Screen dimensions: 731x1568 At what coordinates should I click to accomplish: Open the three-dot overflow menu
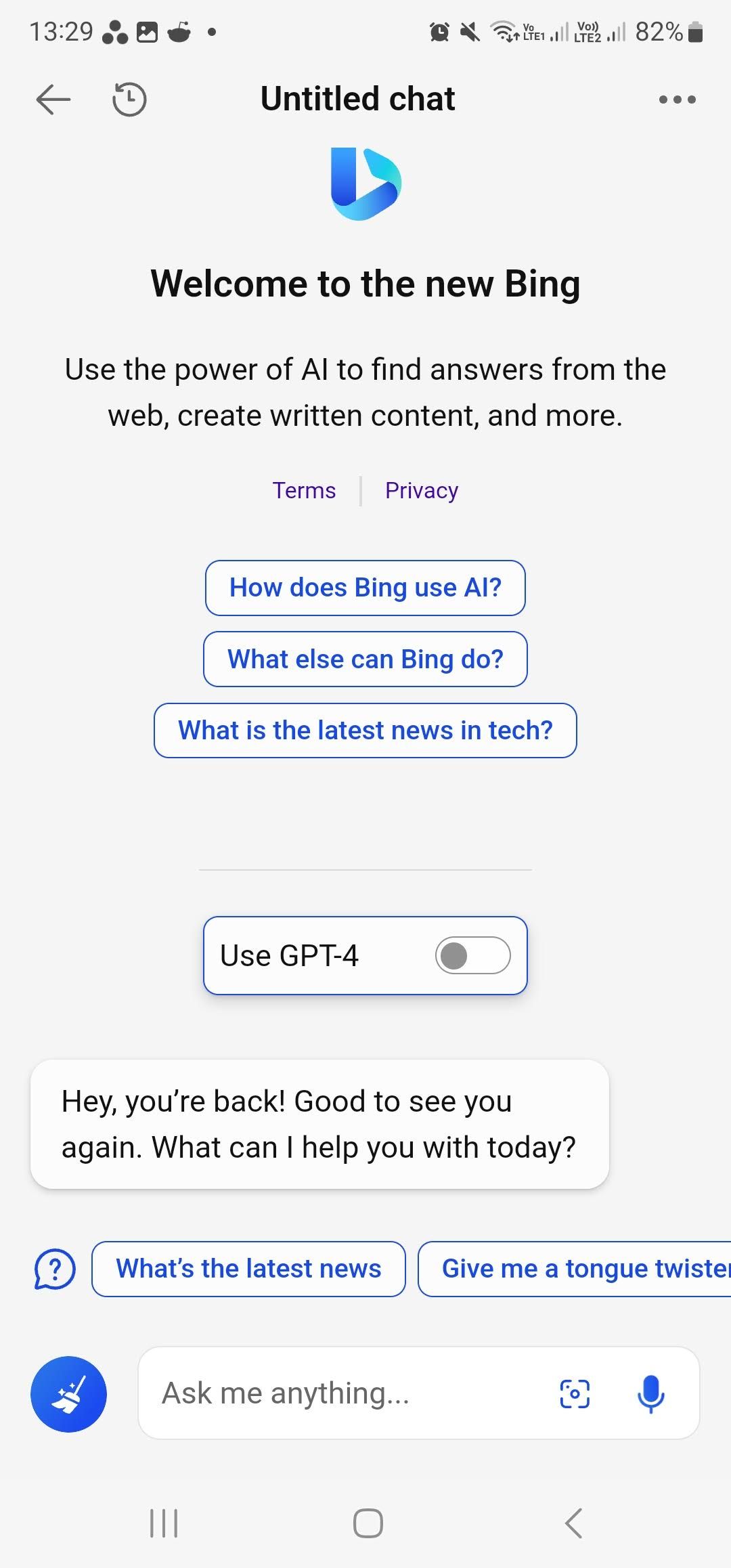(x=677, y=100)
